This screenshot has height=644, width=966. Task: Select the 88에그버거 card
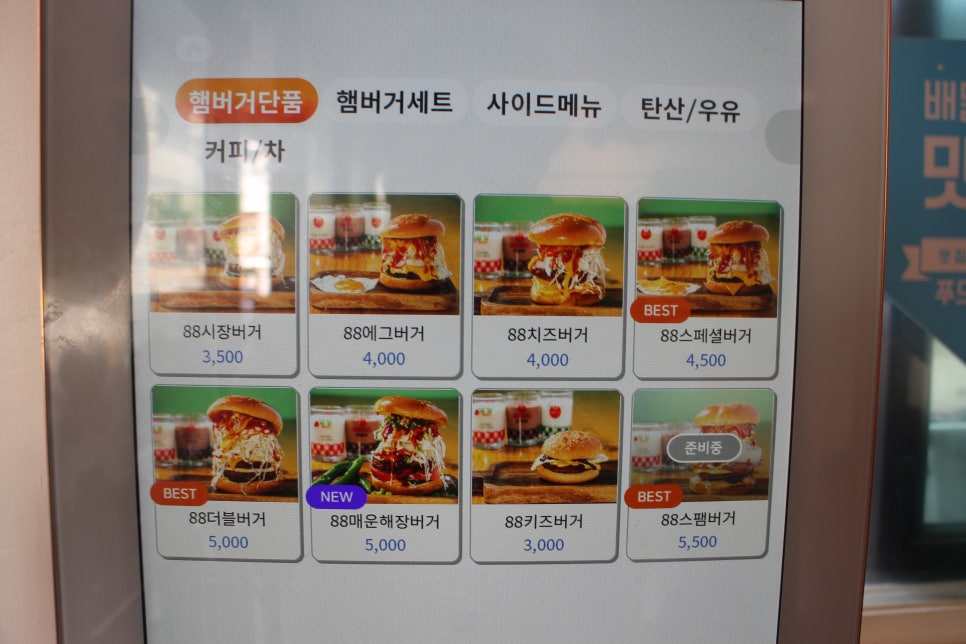click(x=384, y=285)
